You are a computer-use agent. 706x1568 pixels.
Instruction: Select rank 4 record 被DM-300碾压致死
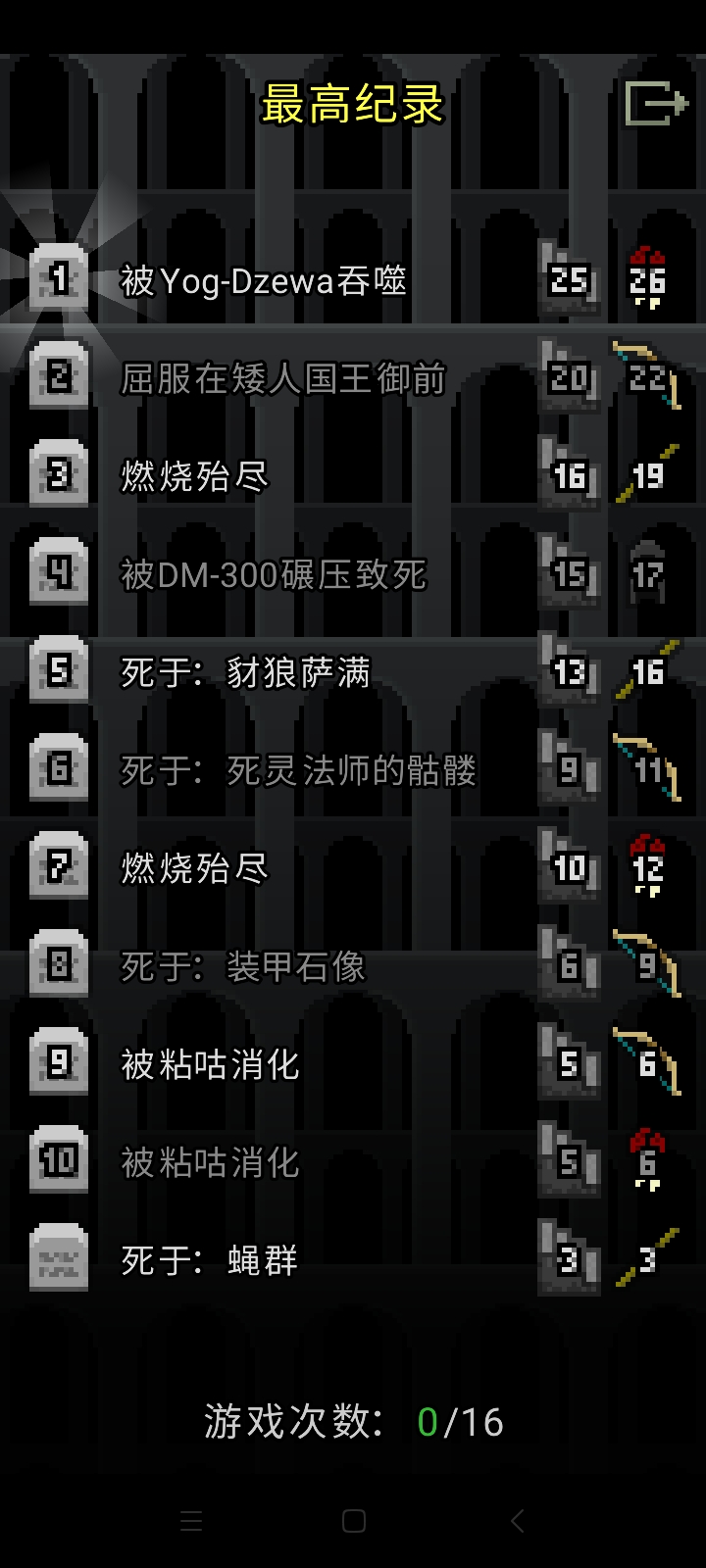[x=273, y=575]
